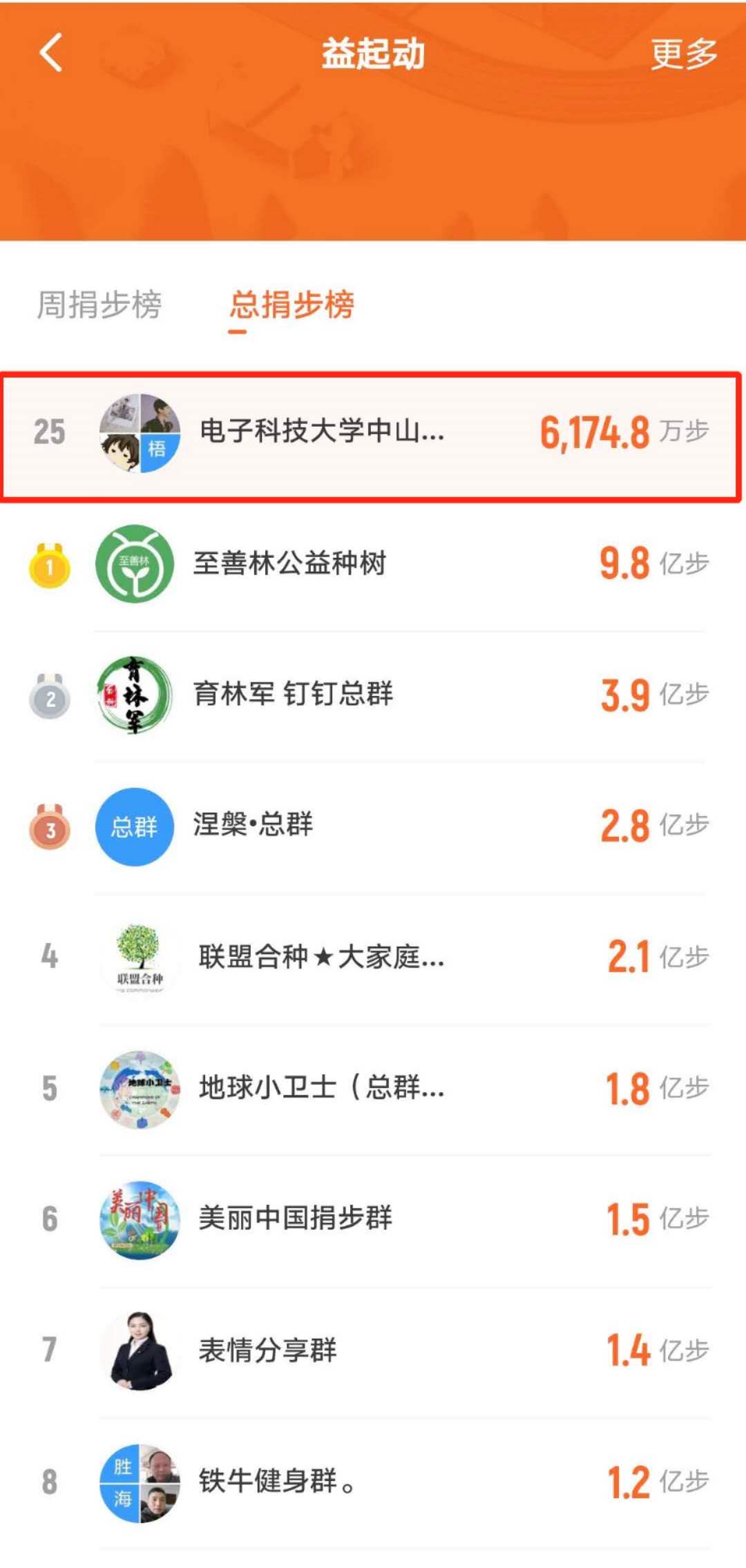View the 育林军 钉钉总群 entry

point(373,694)
